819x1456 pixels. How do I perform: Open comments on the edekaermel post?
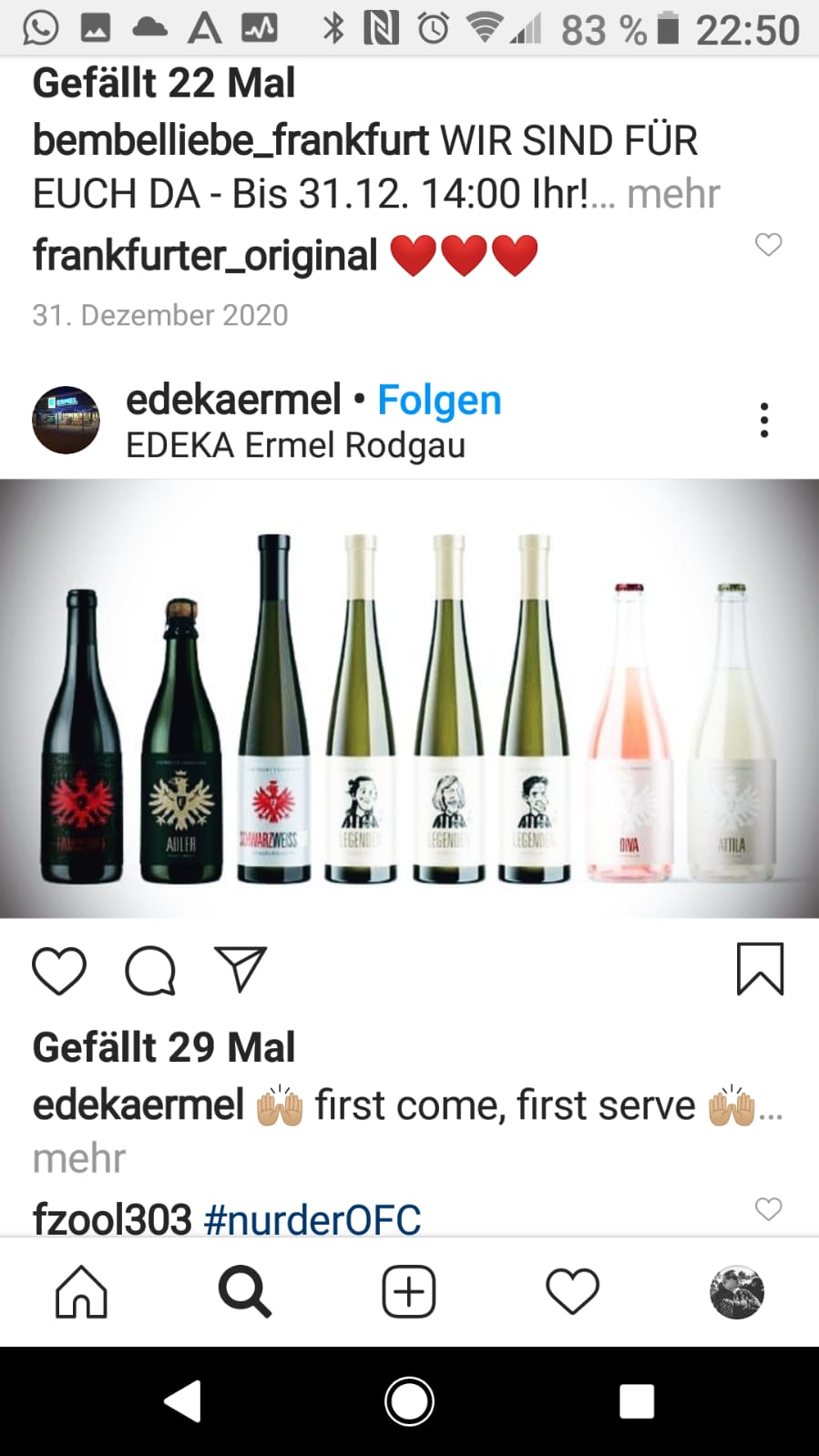pos(150,971)
